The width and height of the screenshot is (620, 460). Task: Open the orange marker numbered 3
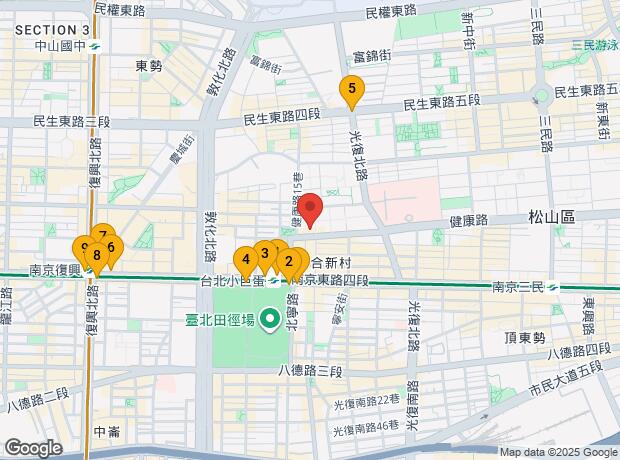[265, 254]
